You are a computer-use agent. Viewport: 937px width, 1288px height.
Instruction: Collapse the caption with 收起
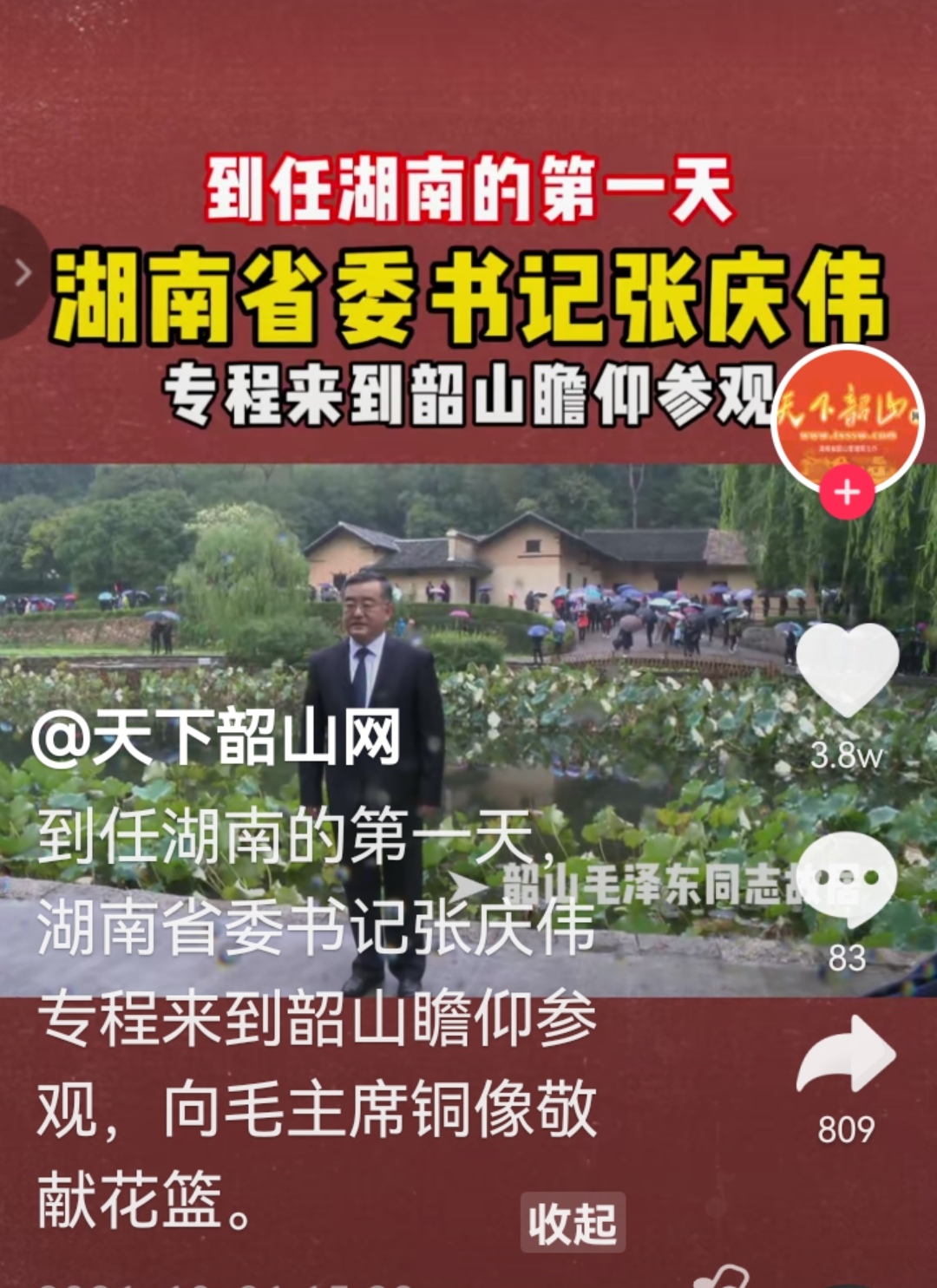click(x=573, y=1223)
